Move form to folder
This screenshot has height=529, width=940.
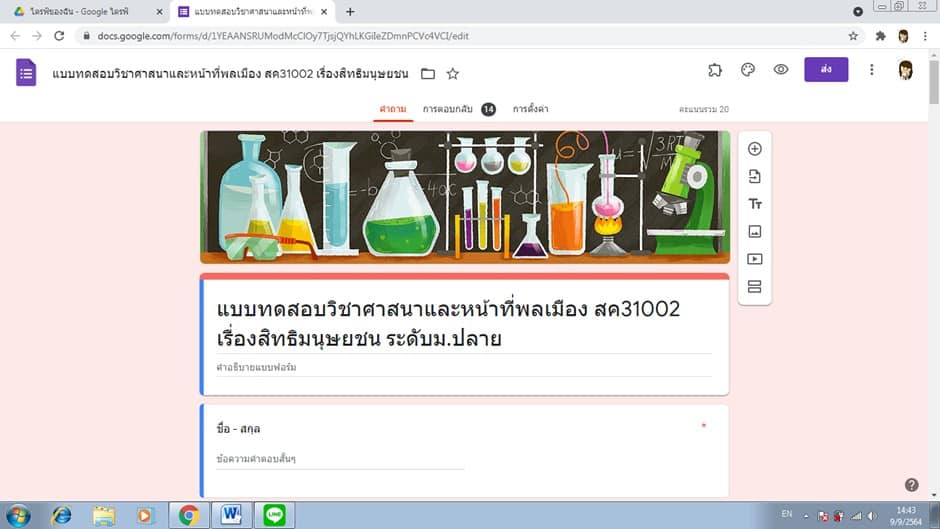(x=427, y=74)
